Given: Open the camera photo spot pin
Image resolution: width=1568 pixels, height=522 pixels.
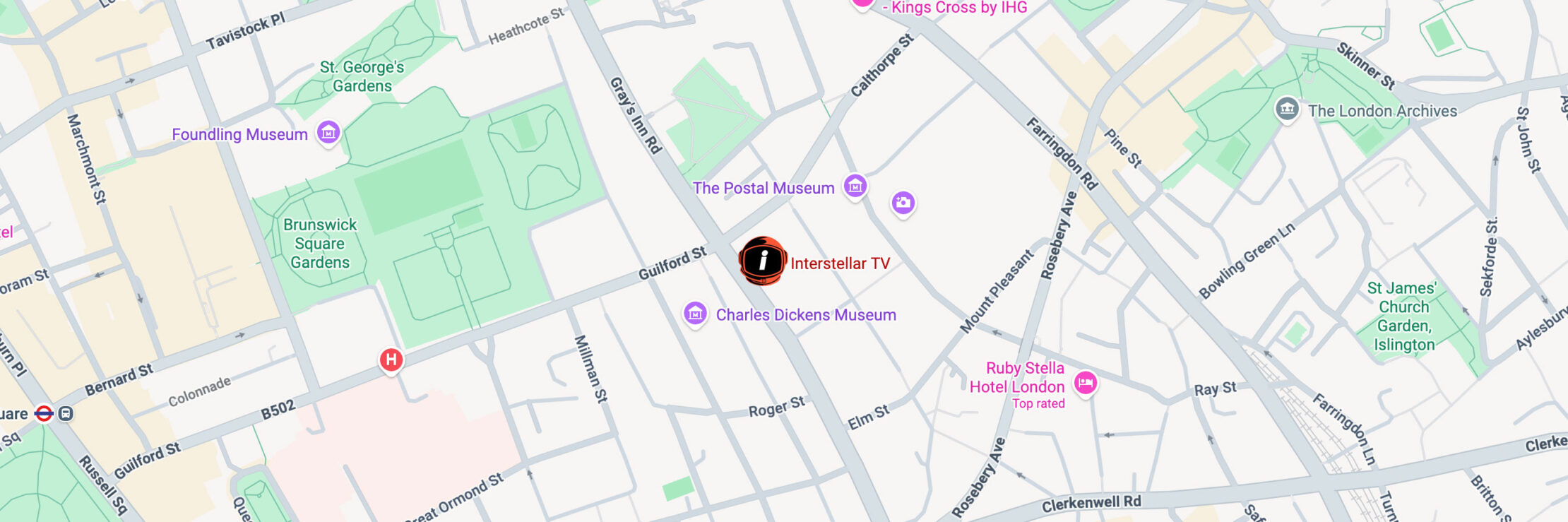Looking at the screenshot, I should [903, 203].
